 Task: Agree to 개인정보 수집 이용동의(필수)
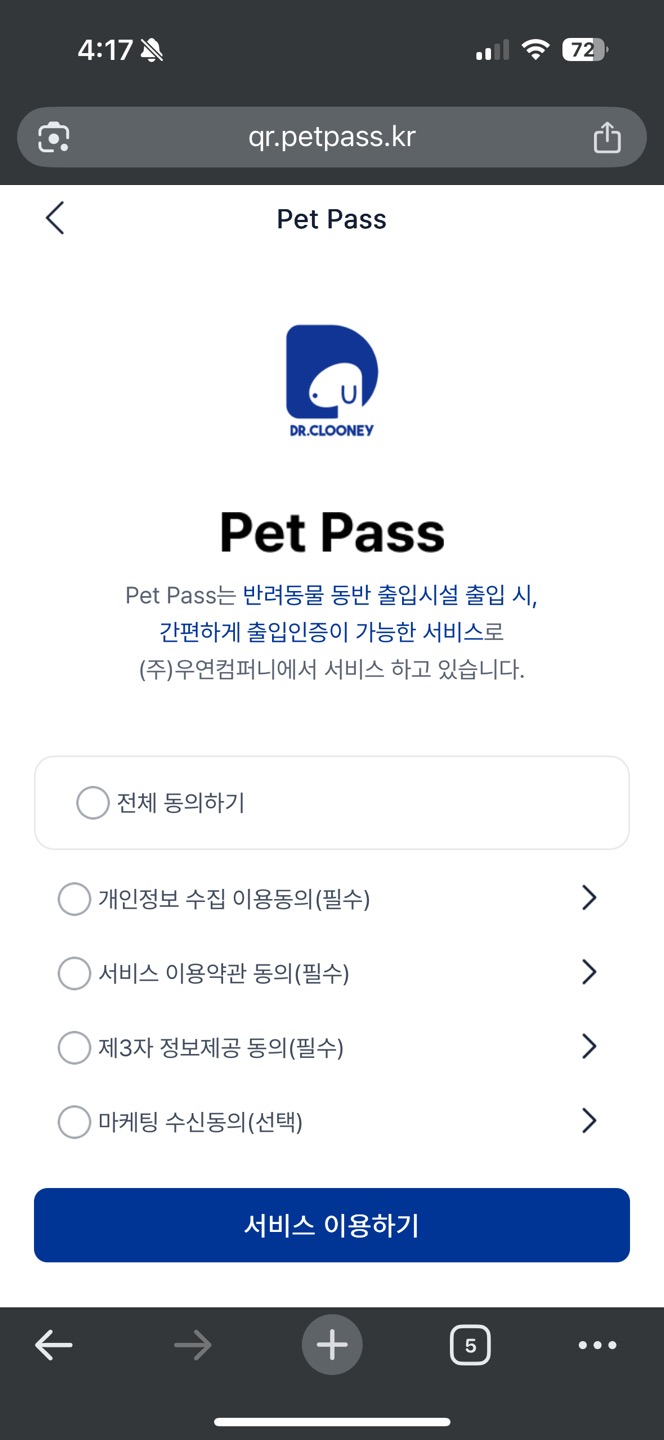click(75, 899)
